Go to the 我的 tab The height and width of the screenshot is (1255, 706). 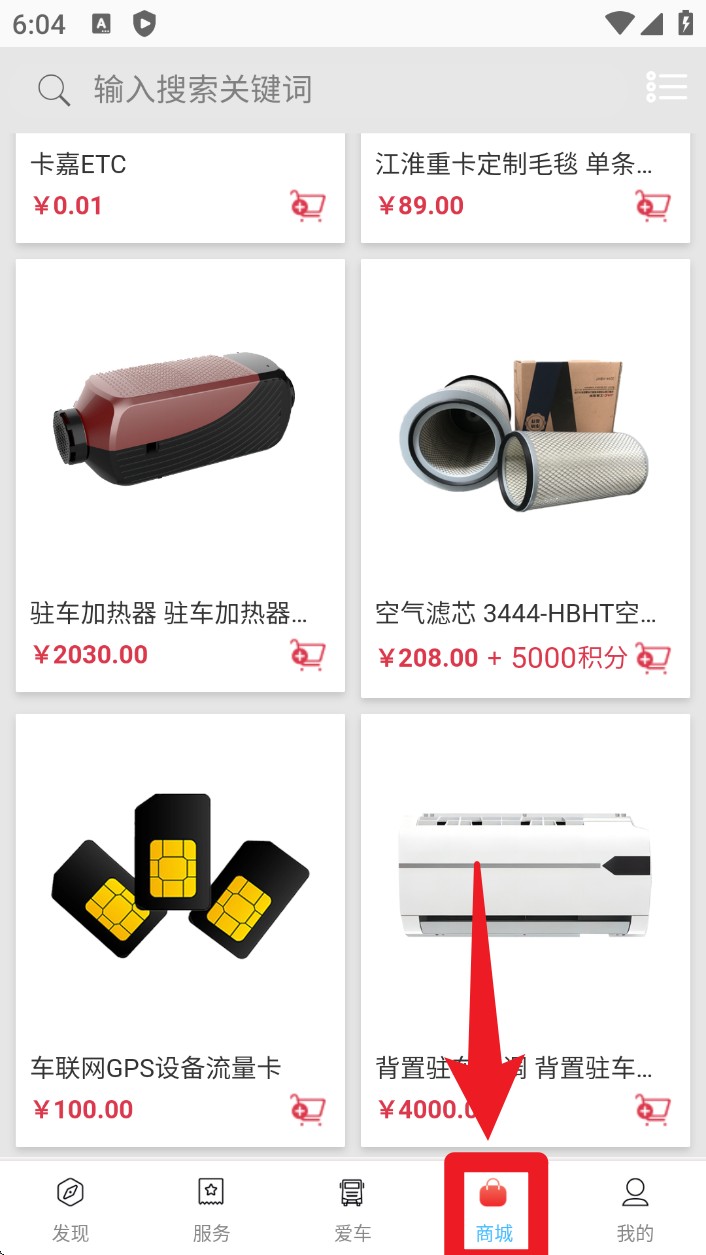[x=635, y=1208]
